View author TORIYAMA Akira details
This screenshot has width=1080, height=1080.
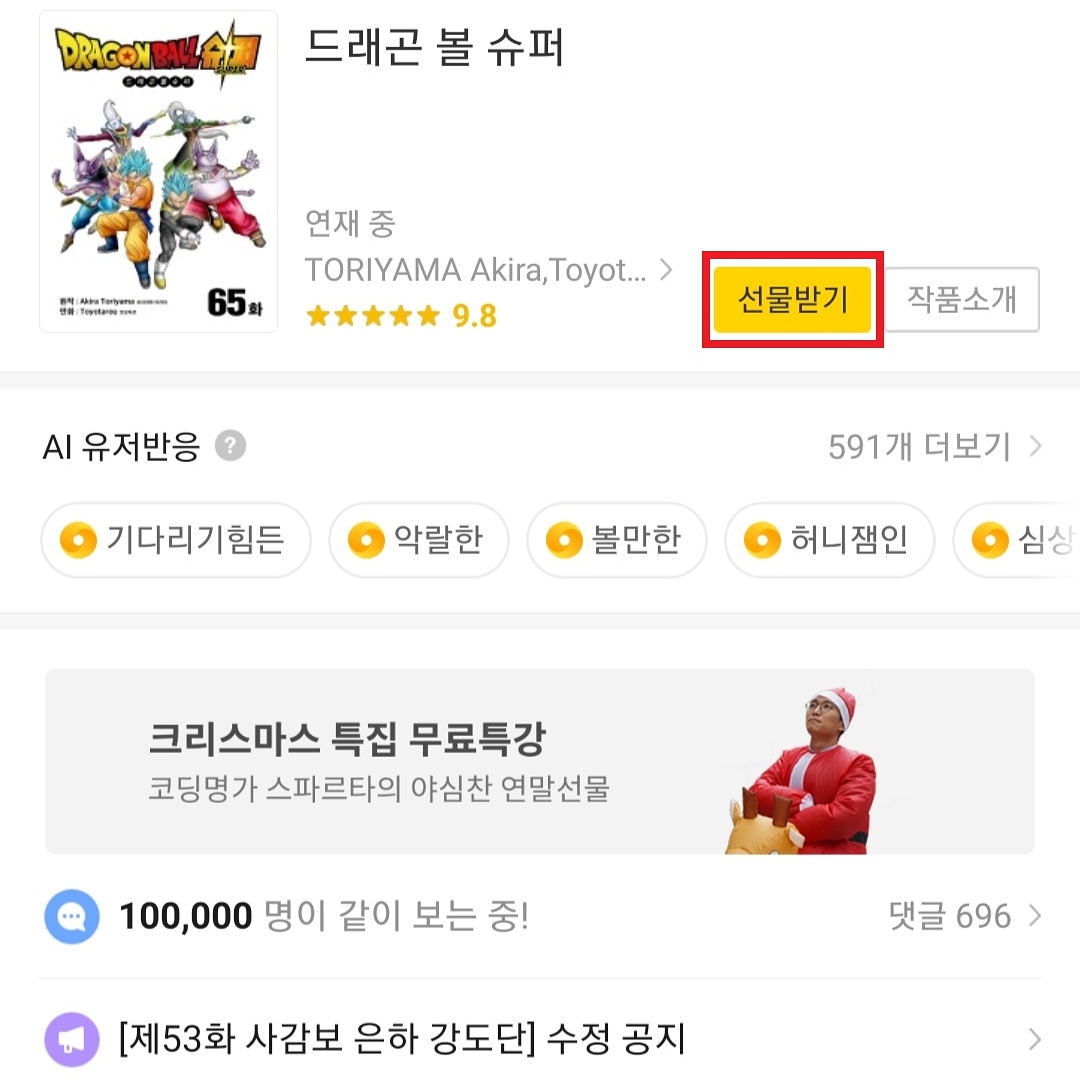[x=488, y=270]
